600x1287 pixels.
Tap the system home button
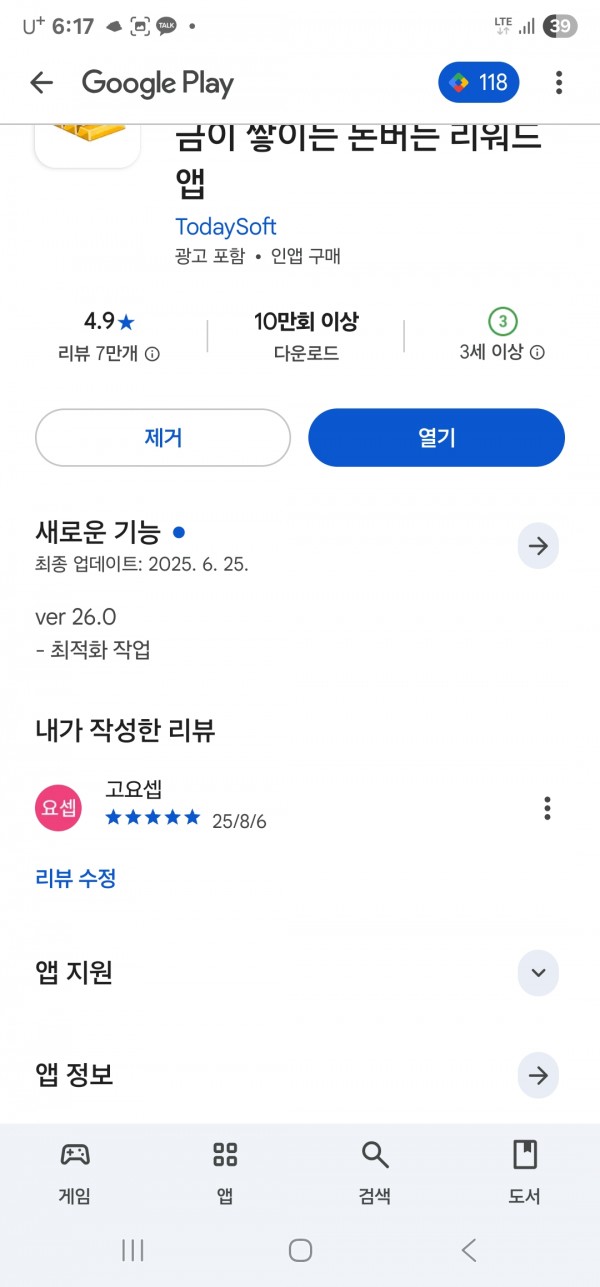(300, 1249)
